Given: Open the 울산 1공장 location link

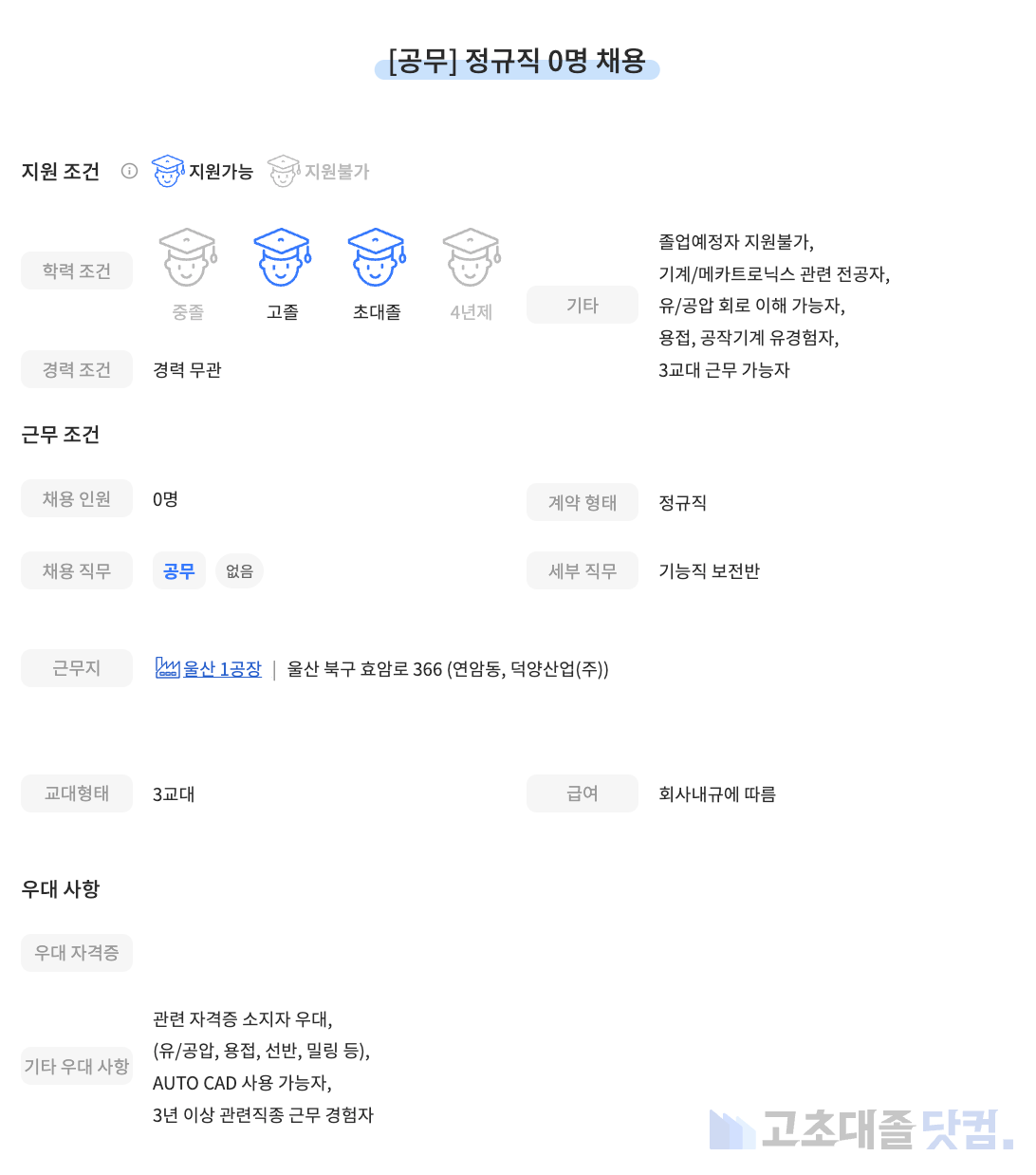Looking at the screenshot, I should pyautogui.click(x=221, y=669).
